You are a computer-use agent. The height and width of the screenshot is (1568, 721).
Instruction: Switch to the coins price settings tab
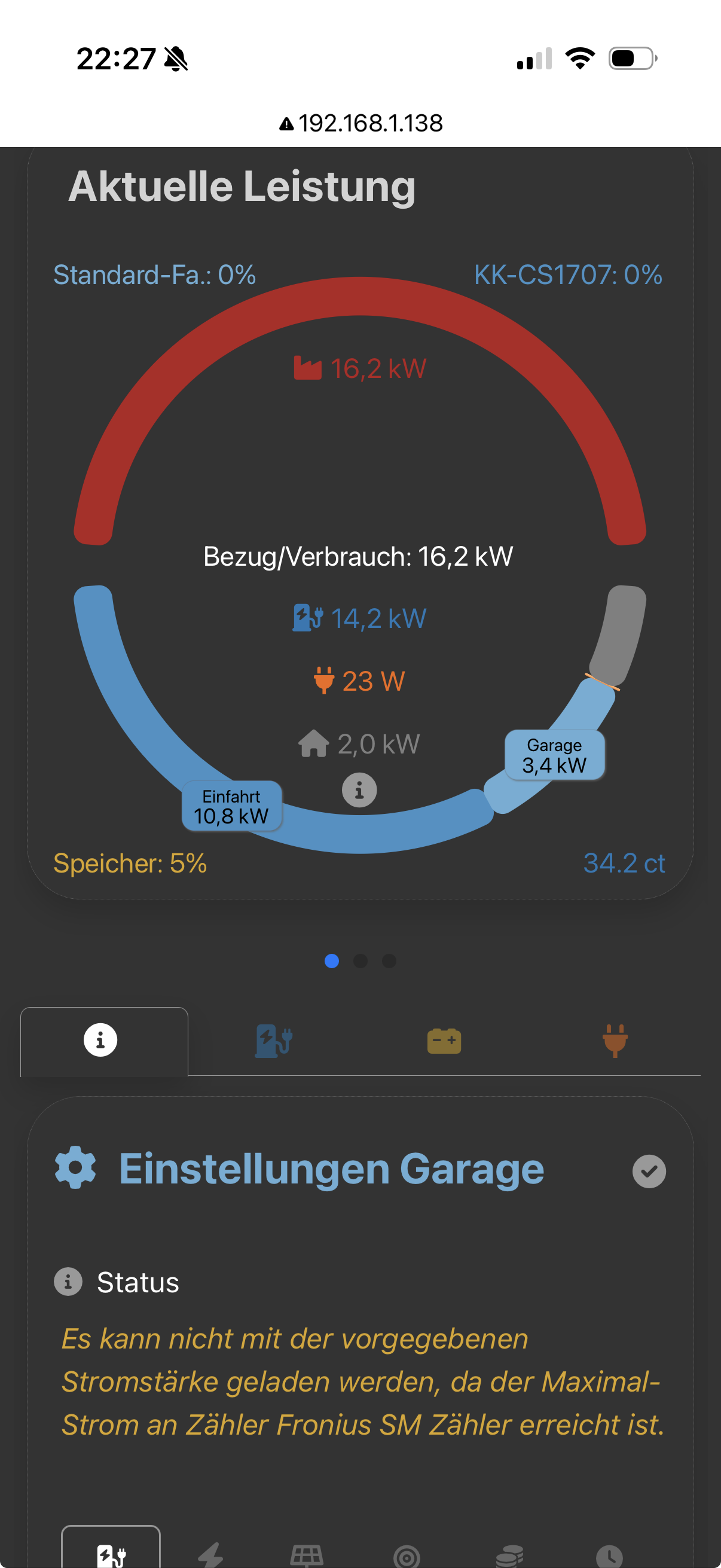pyautogui.click(x=509, y=1555)
